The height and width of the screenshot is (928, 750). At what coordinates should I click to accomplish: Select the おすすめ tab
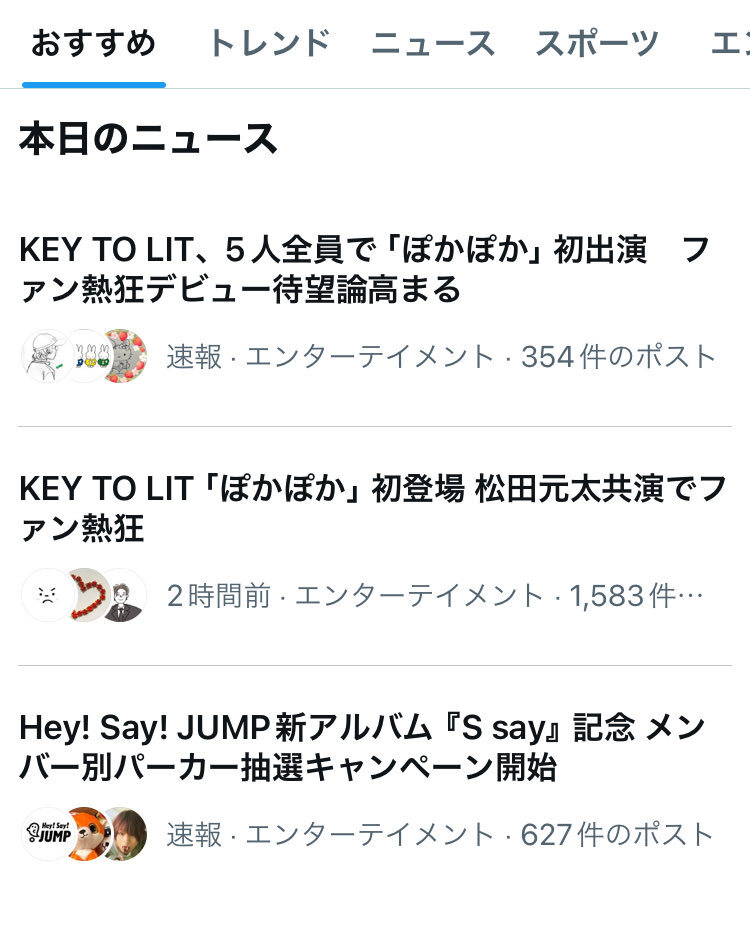[94, 44]
